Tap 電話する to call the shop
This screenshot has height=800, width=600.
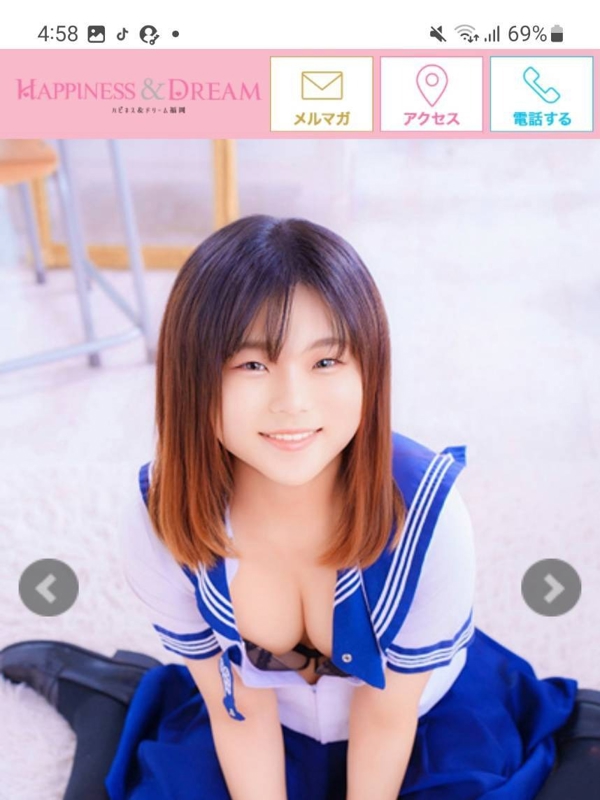point(541,94)
